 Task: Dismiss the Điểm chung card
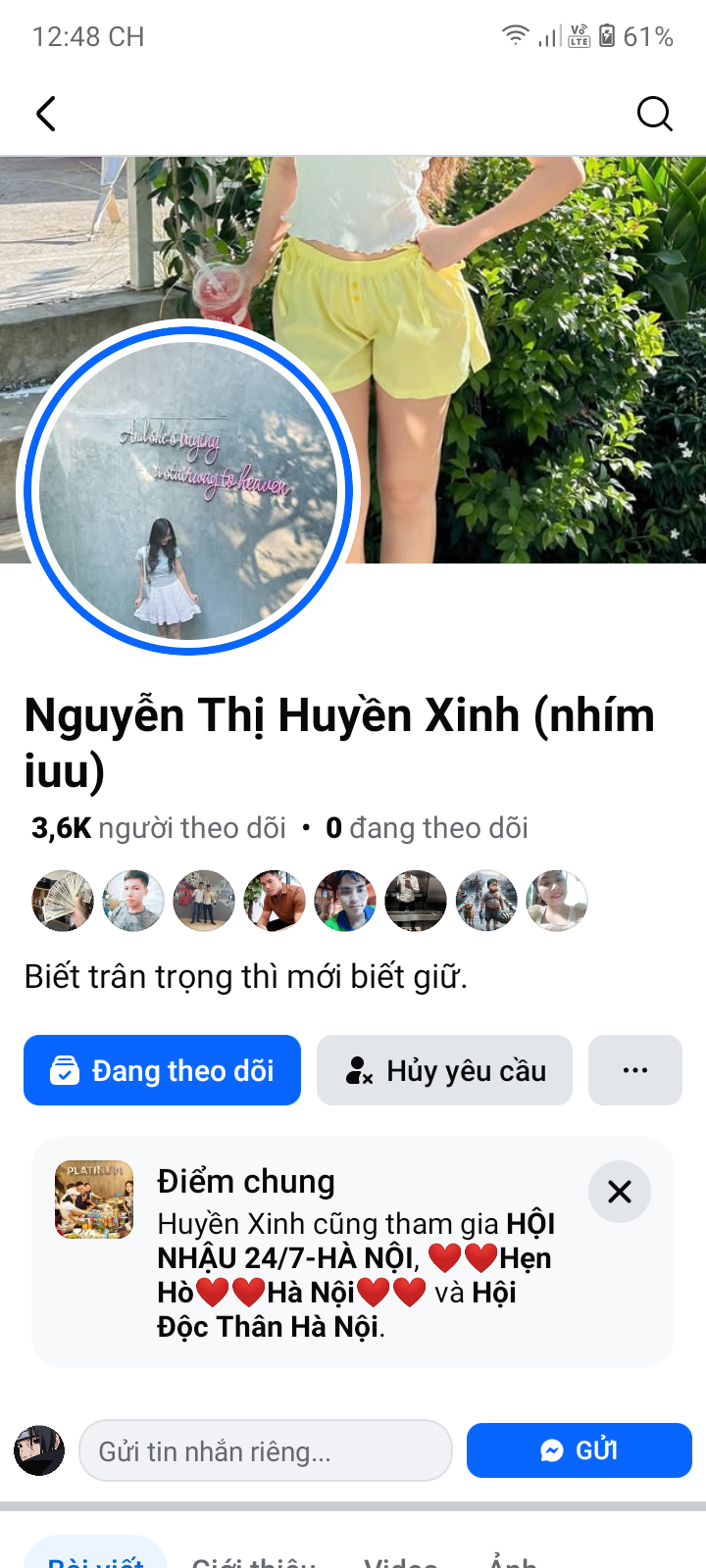[x=619, y=1192]
